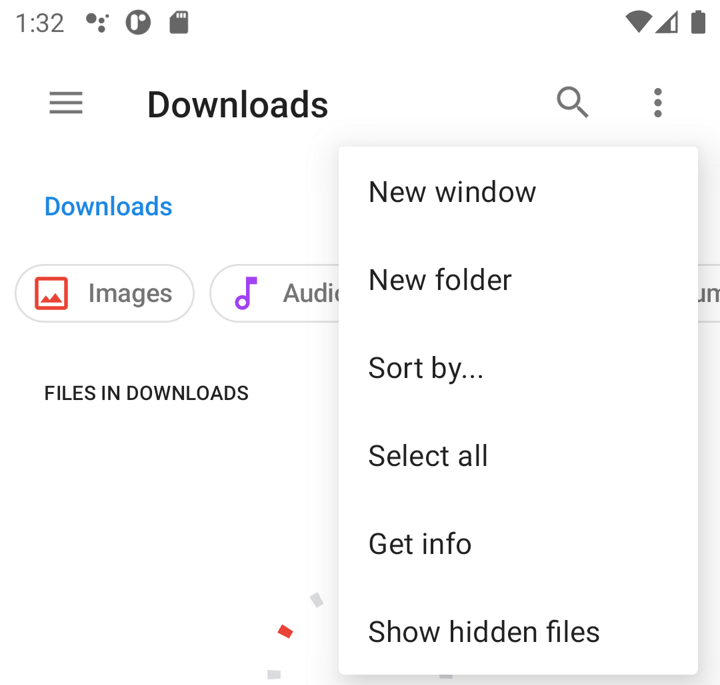This screenshot has width=720, height=685.
Task: Choose New window from the menu
Action: pos(452,192)
